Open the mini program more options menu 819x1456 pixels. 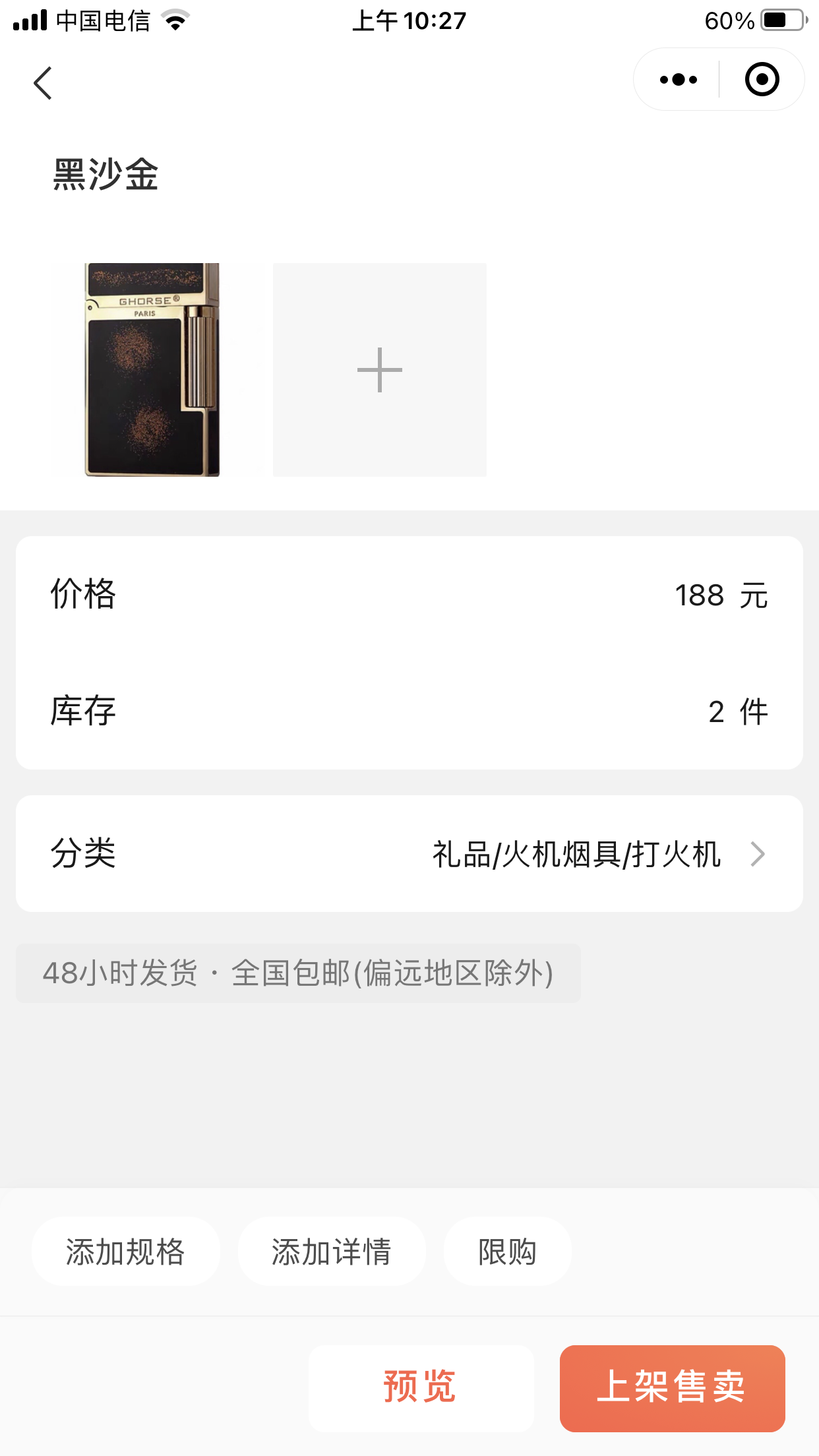[678, 80]
